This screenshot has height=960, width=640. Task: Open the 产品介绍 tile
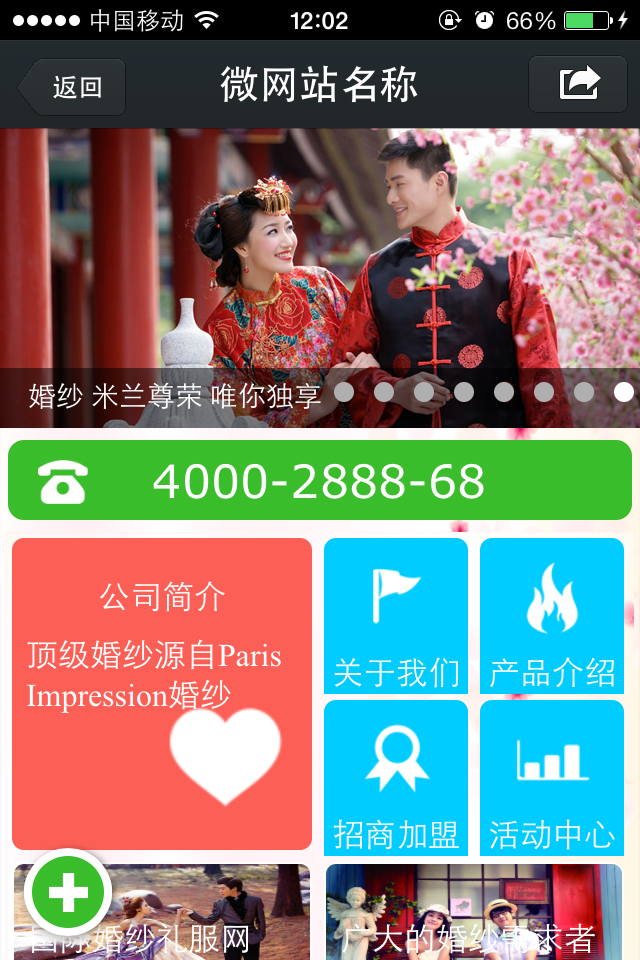coord(552,616)
